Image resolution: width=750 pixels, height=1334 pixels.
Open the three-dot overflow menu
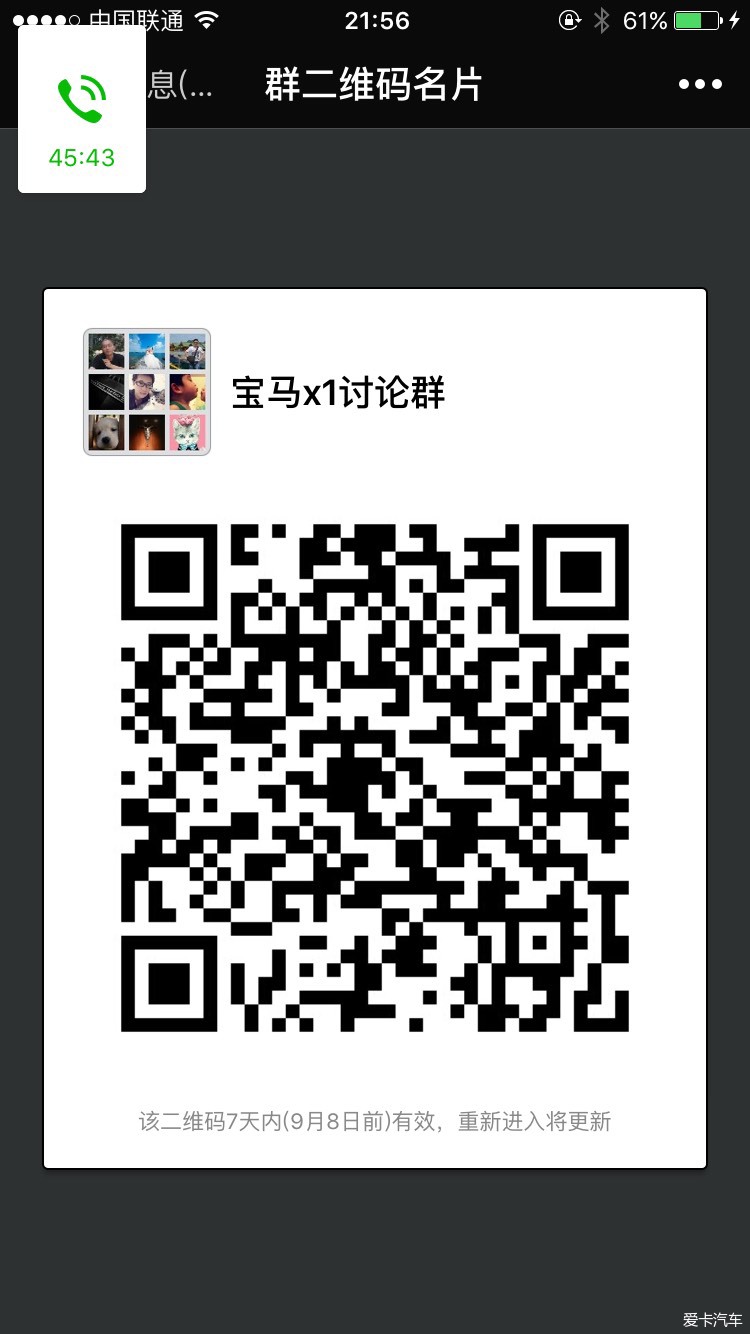click(700, 85)
